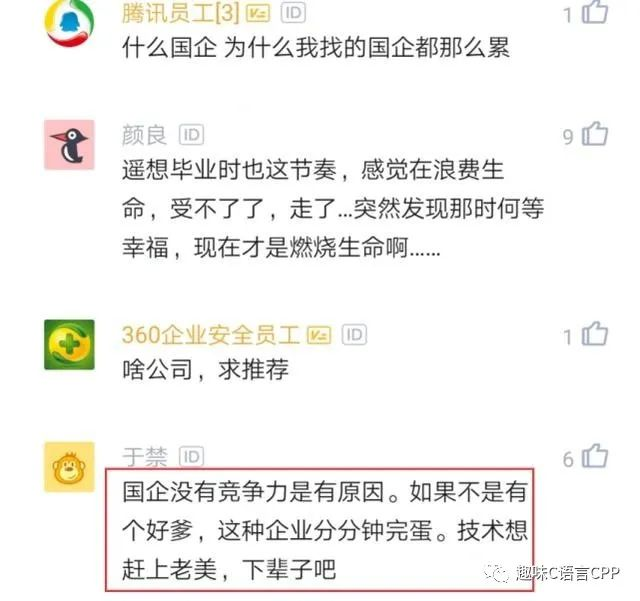
Task: Tap the username 腾讯员工[3]
Action: click(180, 13)
